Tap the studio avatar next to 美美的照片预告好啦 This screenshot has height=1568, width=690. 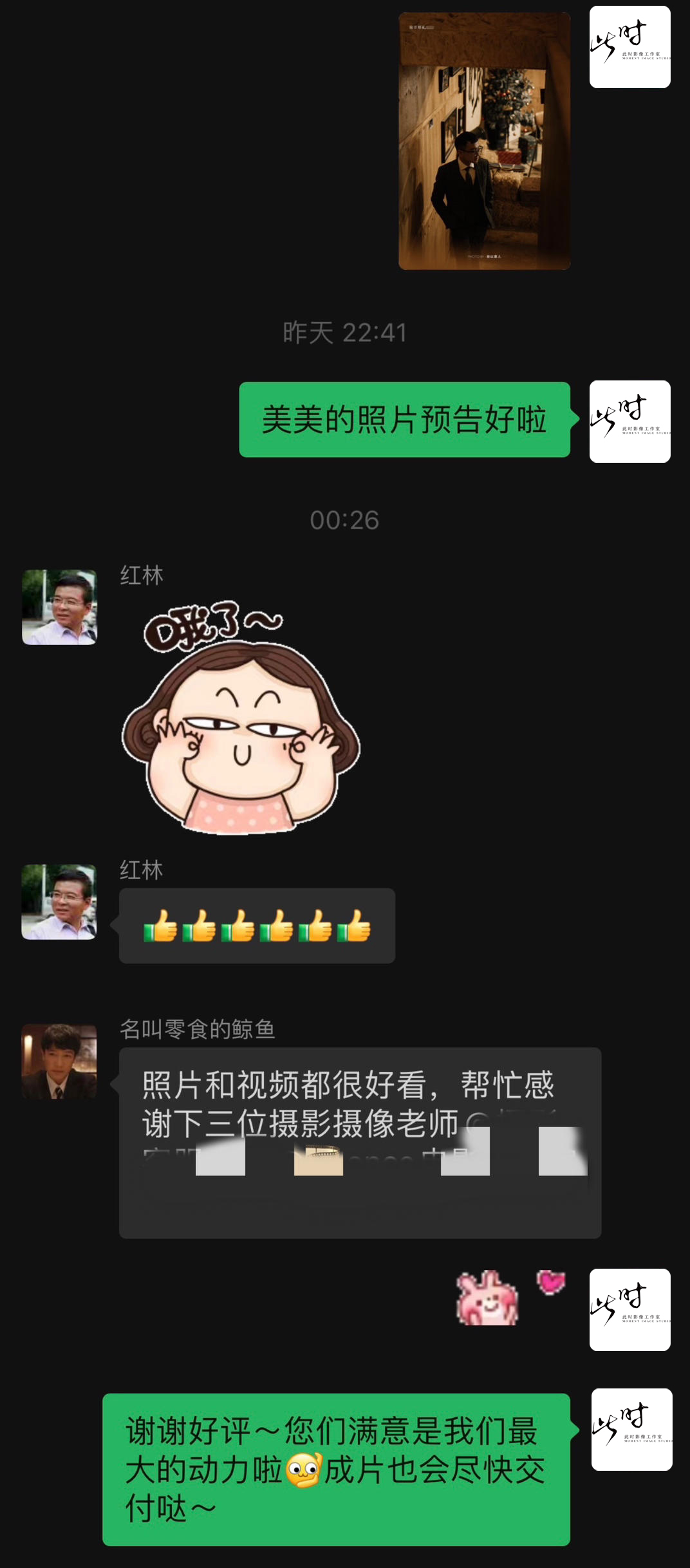pos(629,422)
